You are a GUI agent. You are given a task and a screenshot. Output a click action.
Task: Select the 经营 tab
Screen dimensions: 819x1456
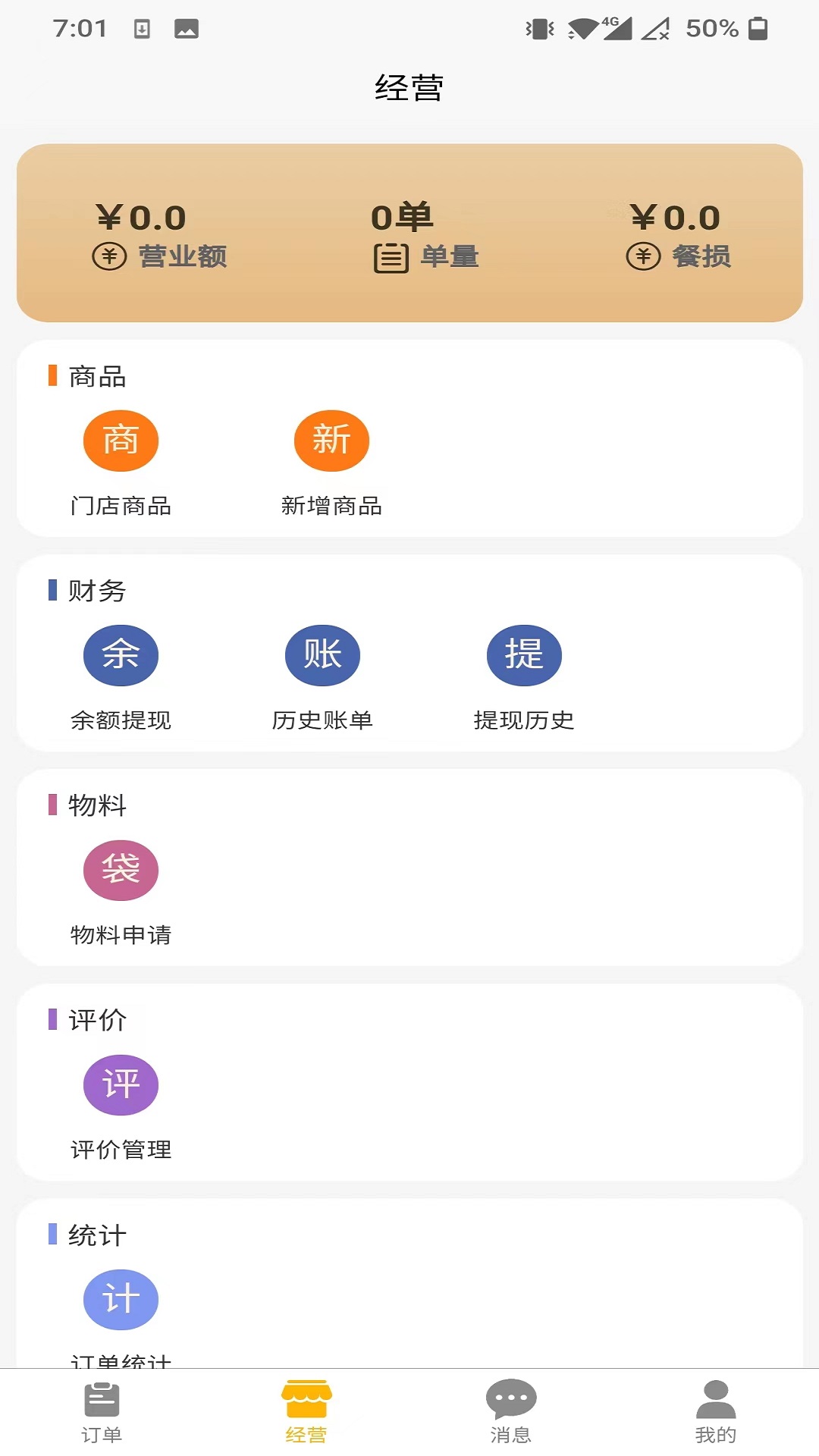(306, 1412)
